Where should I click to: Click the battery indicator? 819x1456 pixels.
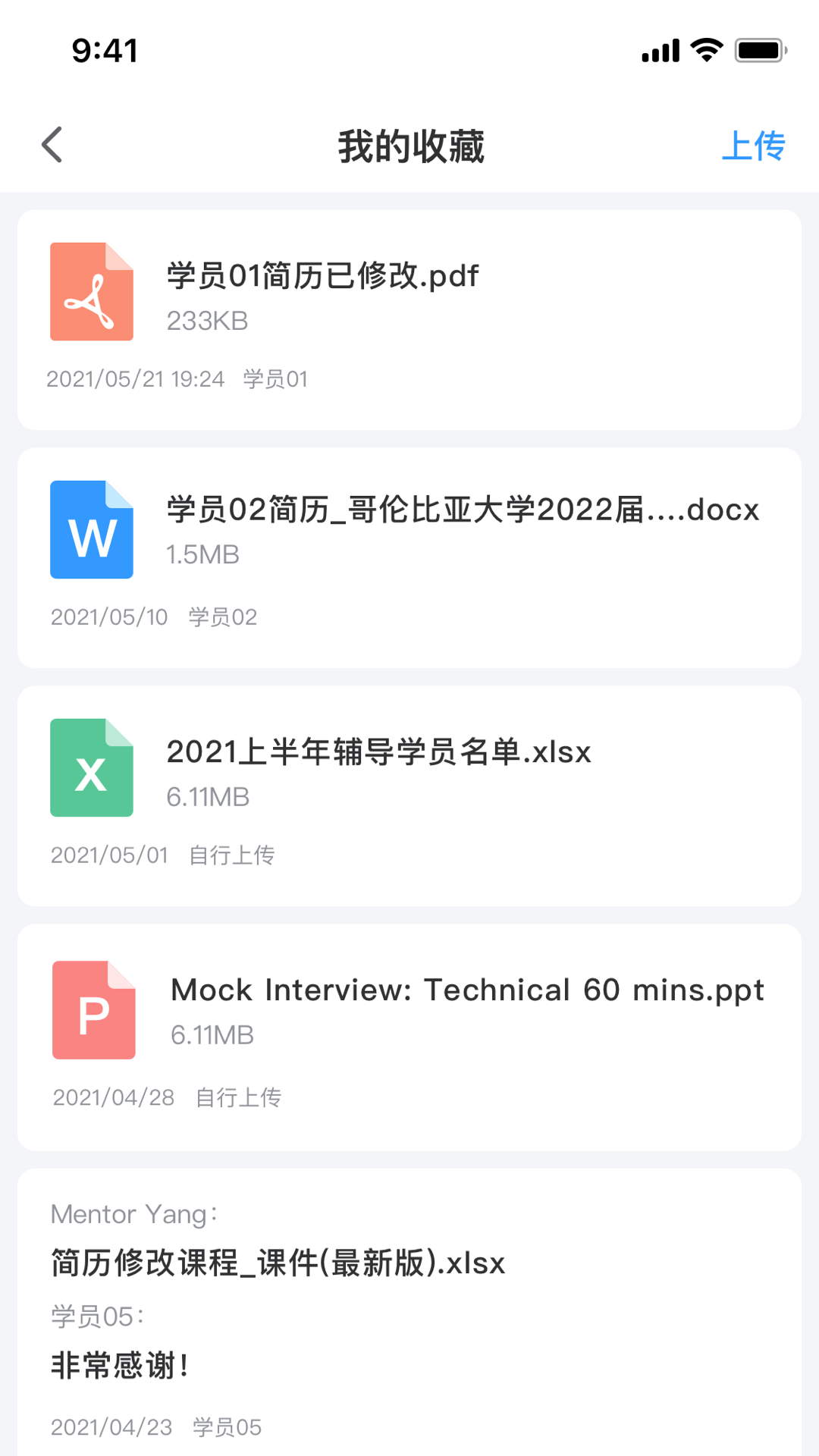(x=760, y=49)
